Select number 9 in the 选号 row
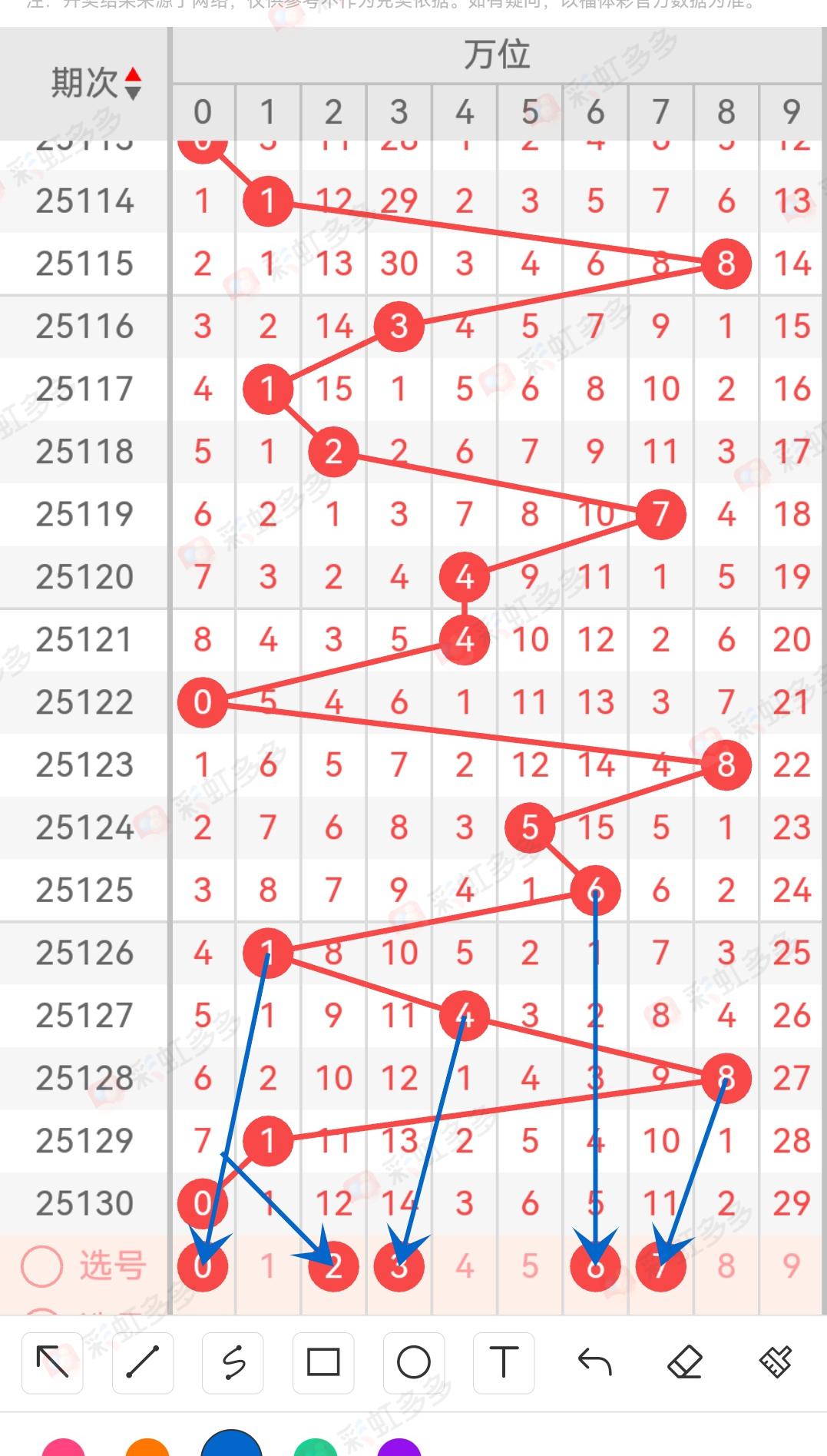The height and width of the screenshot is (1456, 827). [792, 1266]
